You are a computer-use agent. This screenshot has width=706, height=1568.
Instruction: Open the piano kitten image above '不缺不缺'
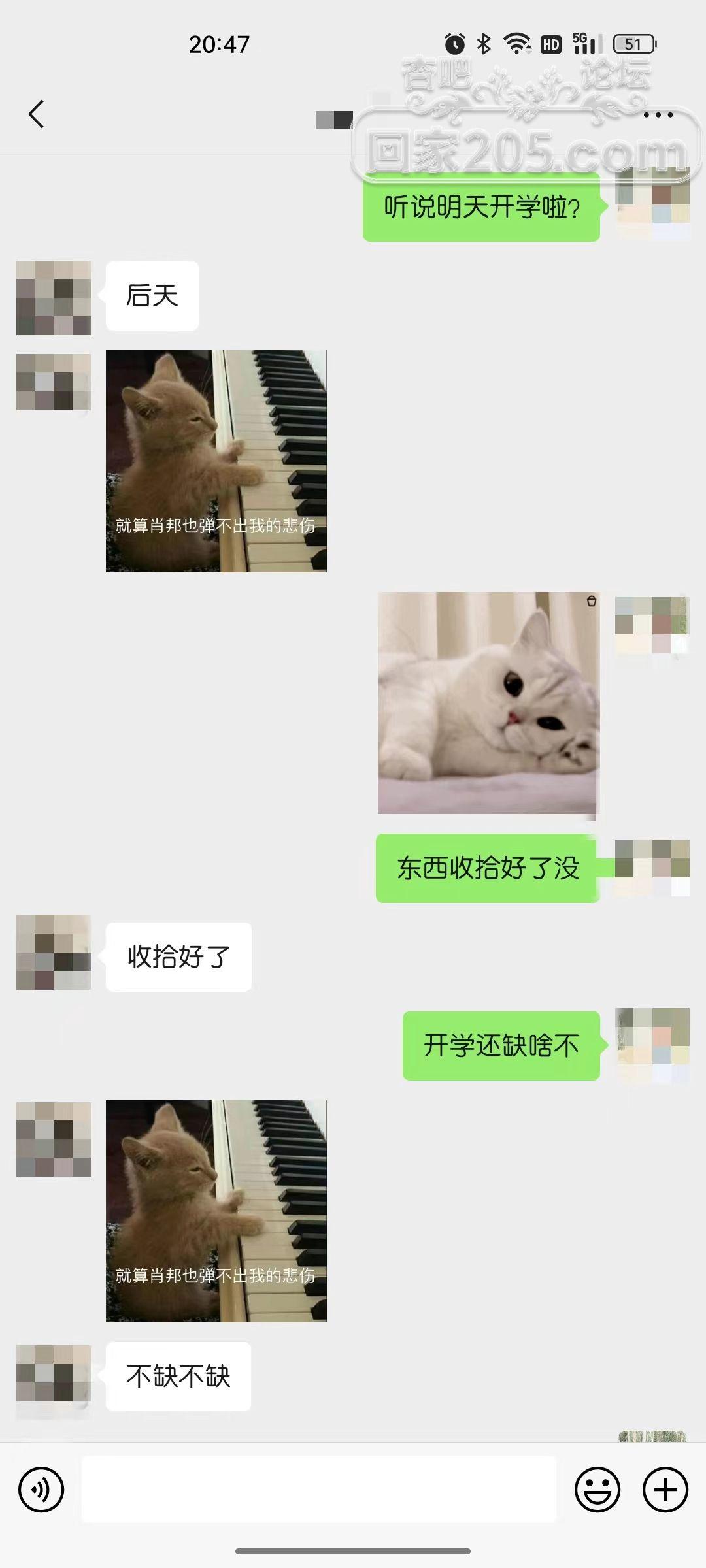click(x=216, y=1211)
